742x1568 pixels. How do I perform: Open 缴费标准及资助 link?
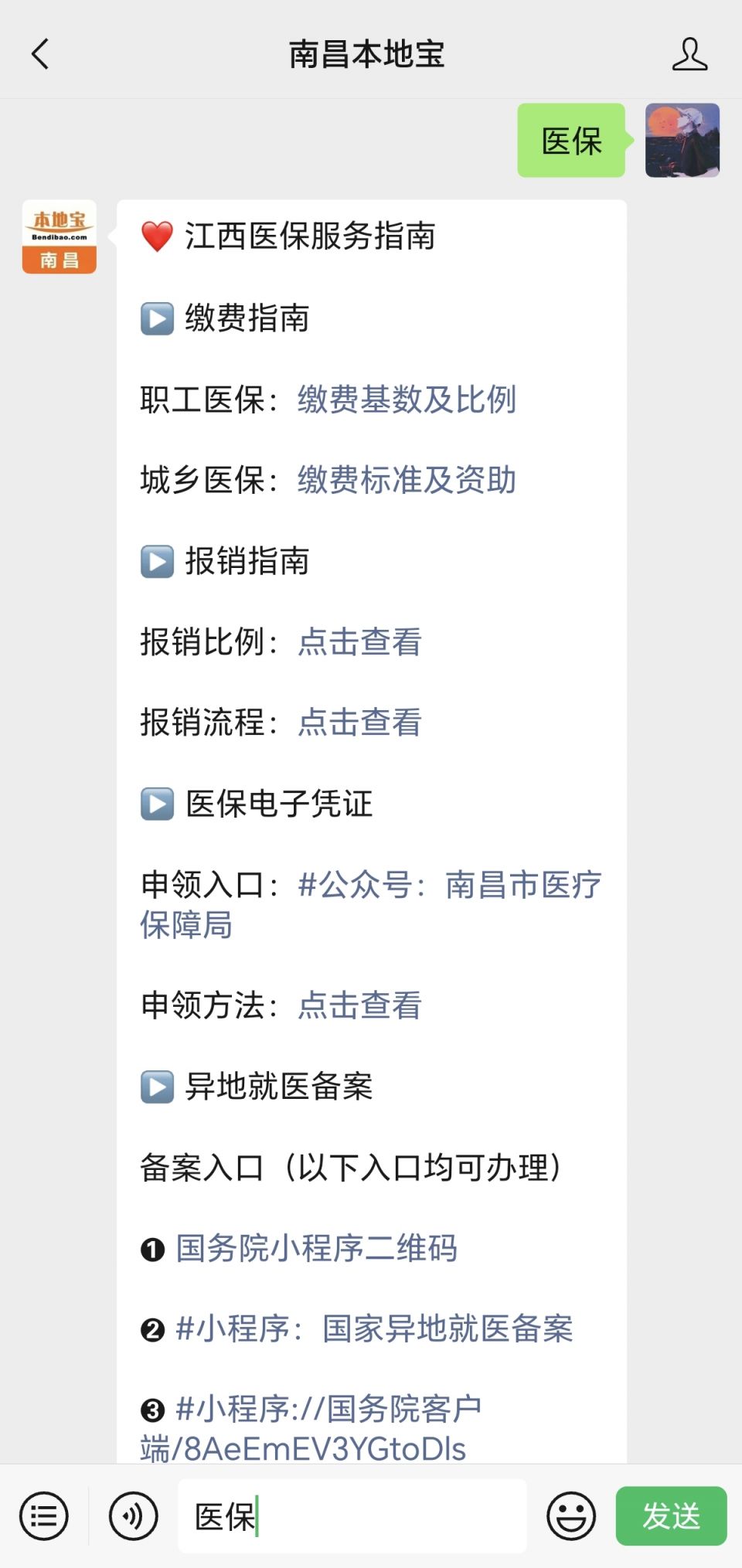[x=407, y=480]
